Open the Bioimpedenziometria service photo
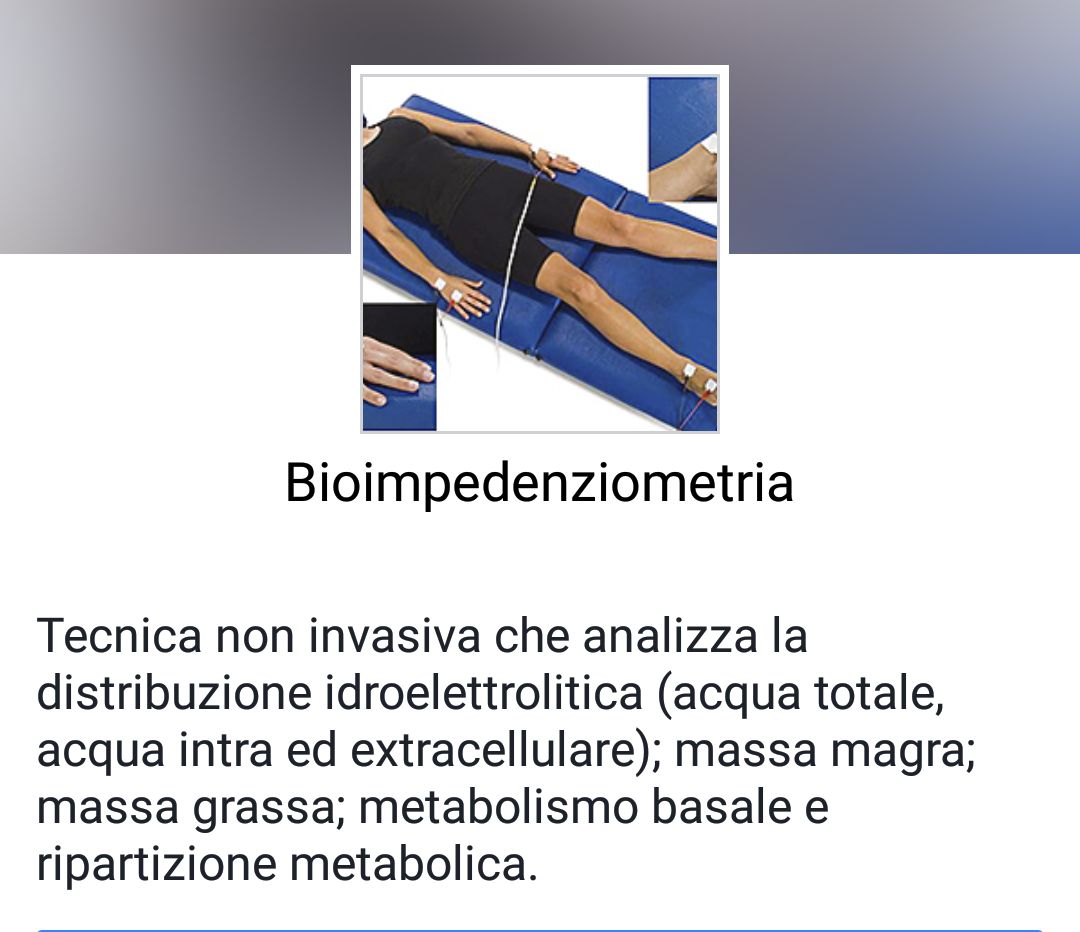 [x=539, y=250]
